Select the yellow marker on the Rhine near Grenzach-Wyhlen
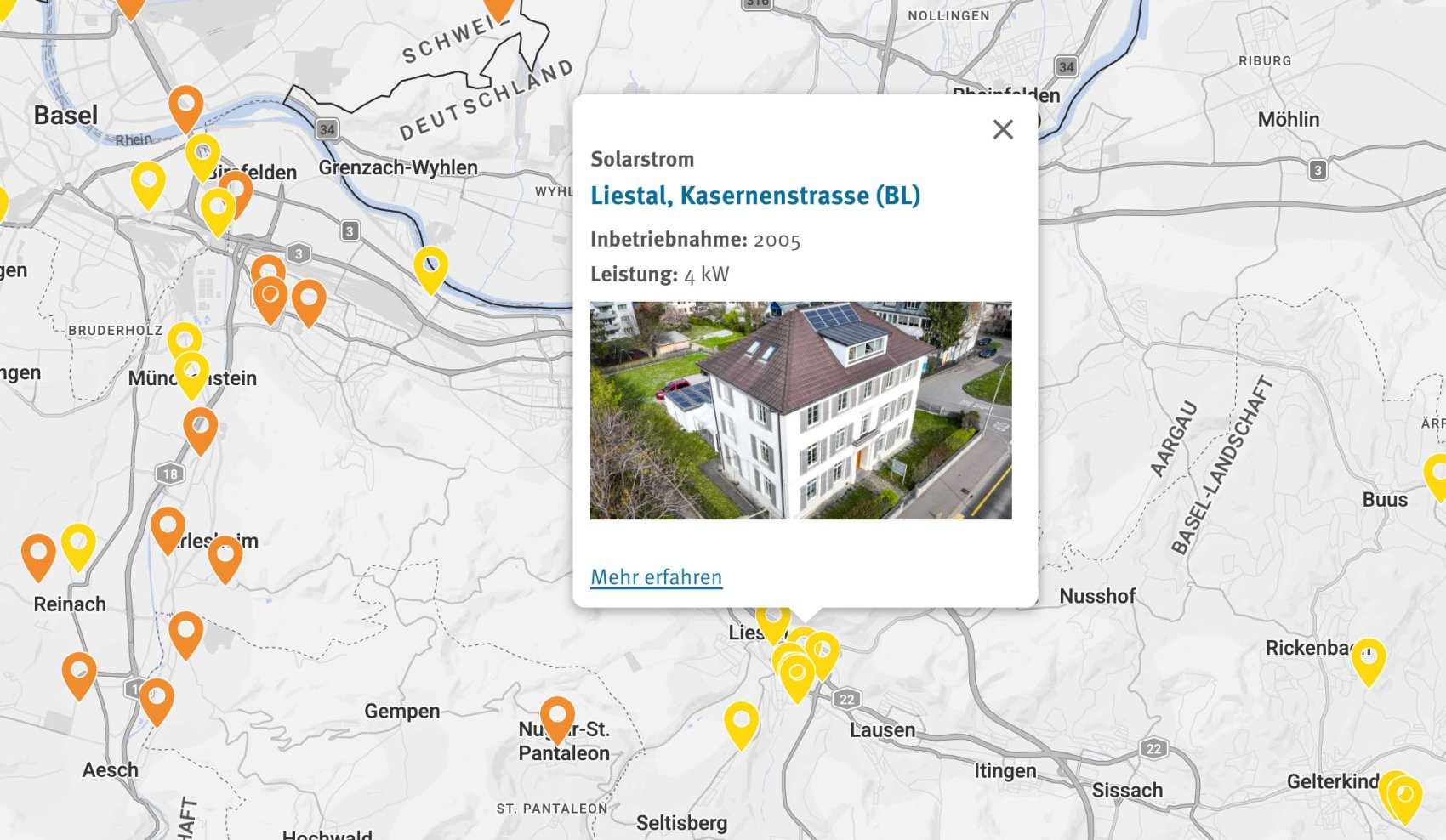The width and height of the screenshot is (1446, 840). [x=431, y=269]
